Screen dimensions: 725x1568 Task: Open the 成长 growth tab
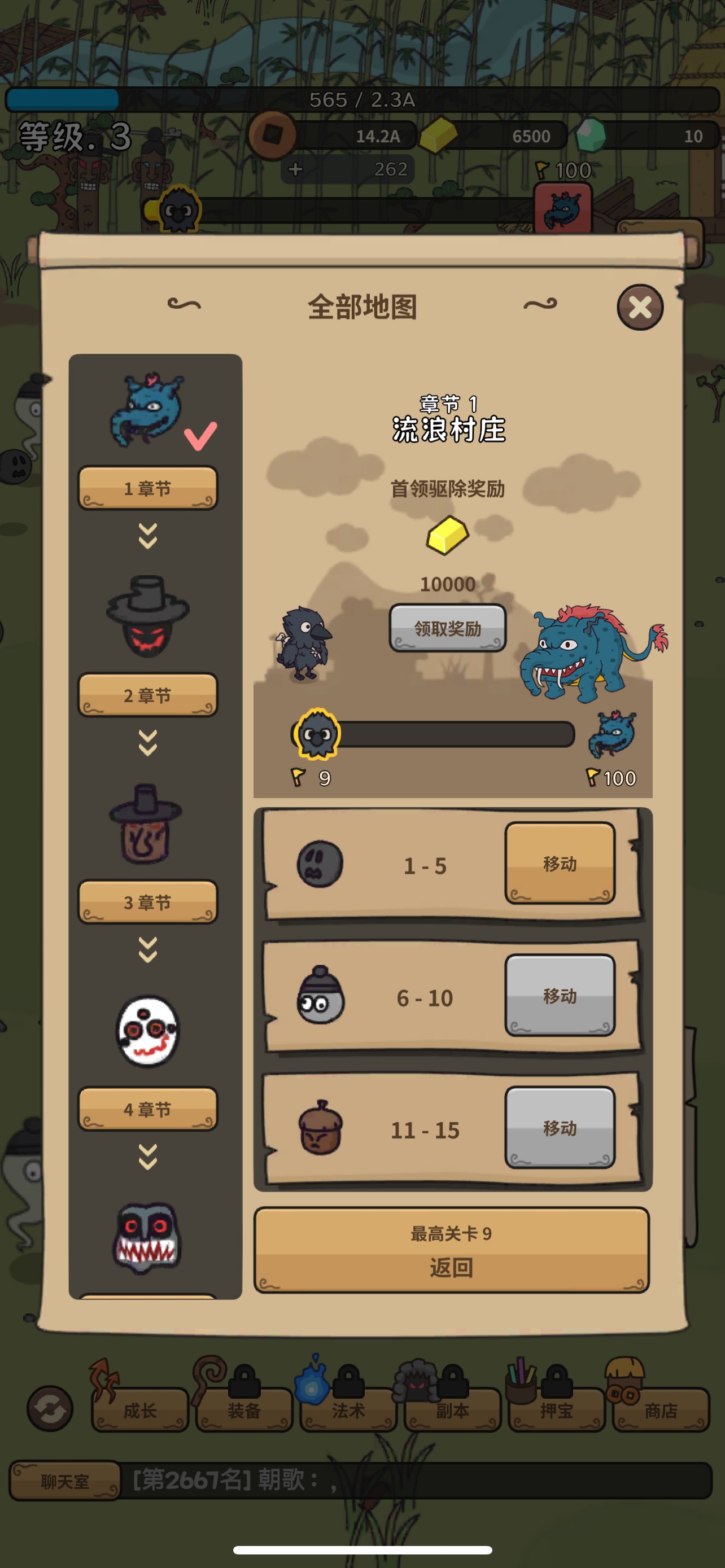[x=140, y=1410]
